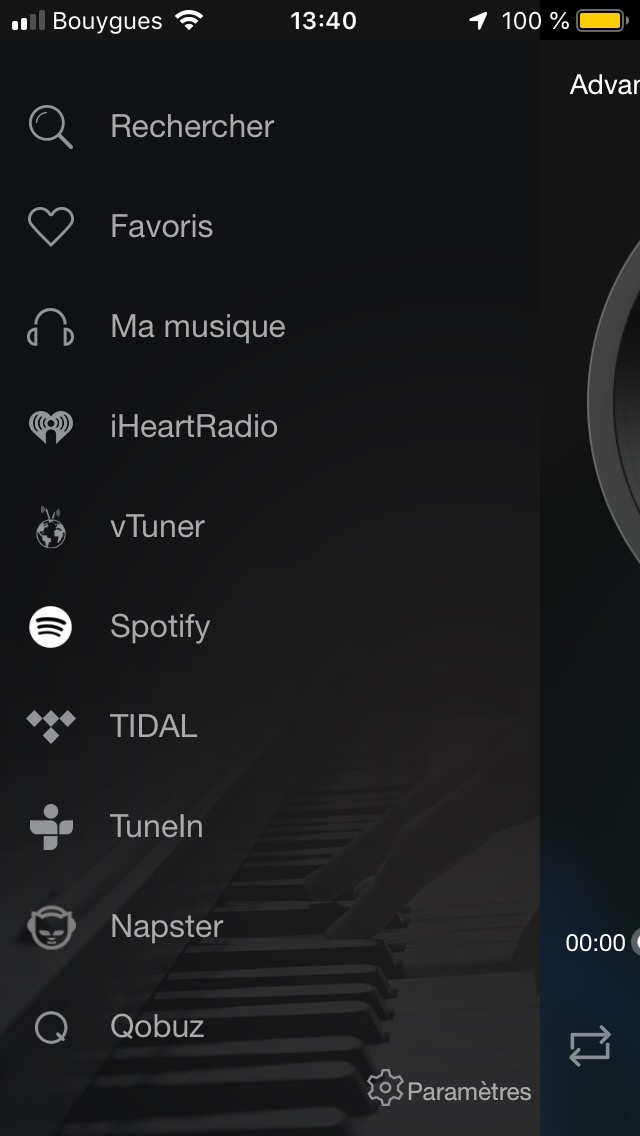
Task: Open TuneIn radio
Action: (x=270, y=826)
